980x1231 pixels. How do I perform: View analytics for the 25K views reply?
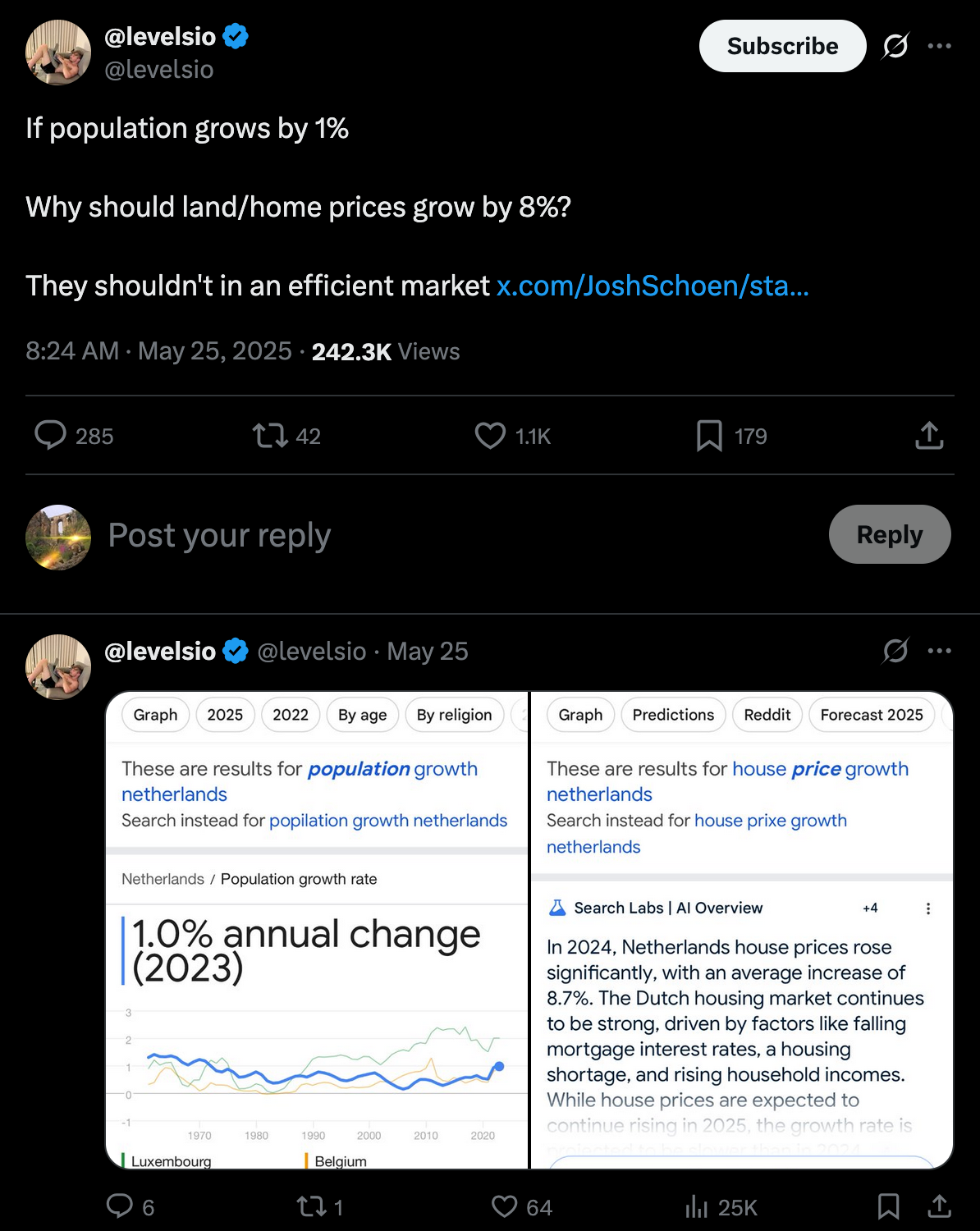(696, 1206)
